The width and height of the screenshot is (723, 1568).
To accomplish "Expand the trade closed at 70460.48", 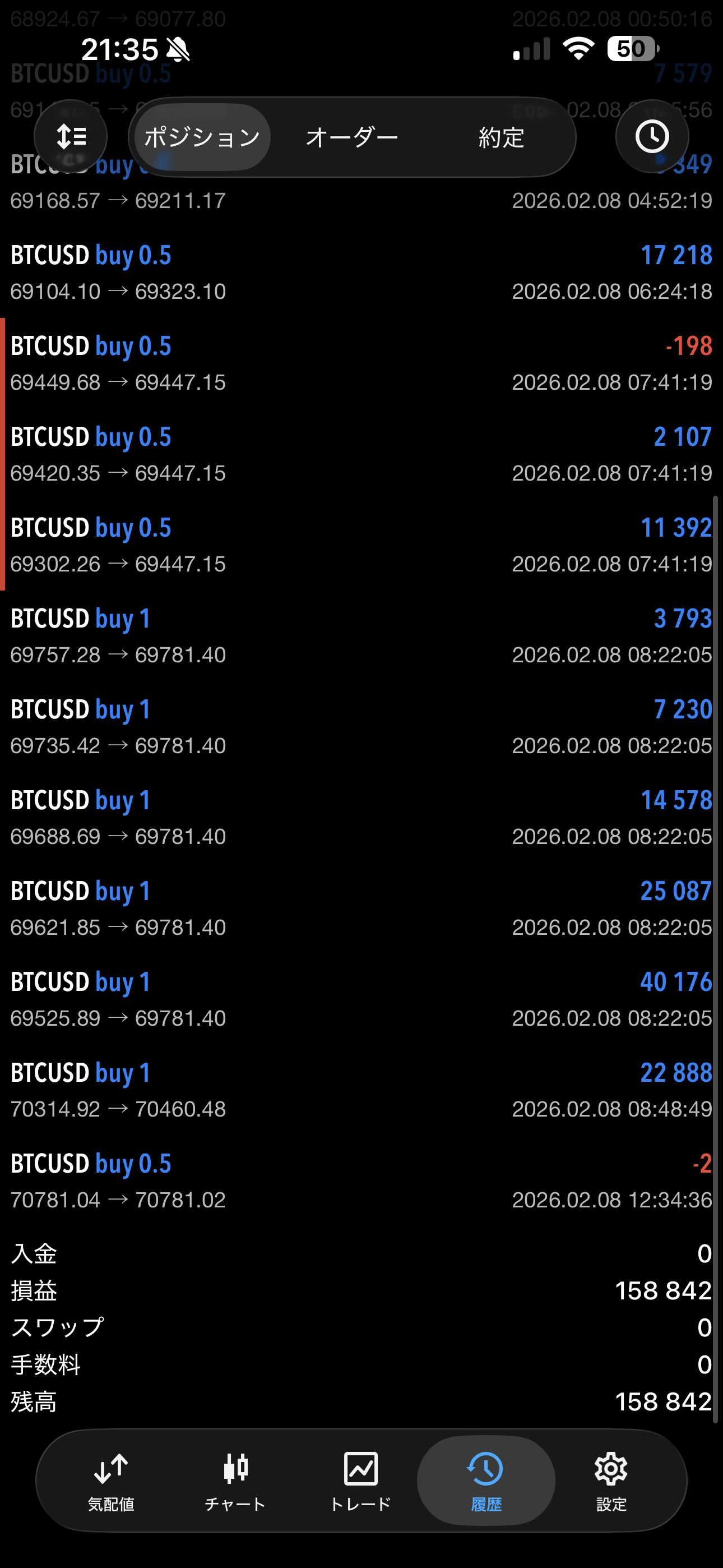I will click(x=361, y=1090).
